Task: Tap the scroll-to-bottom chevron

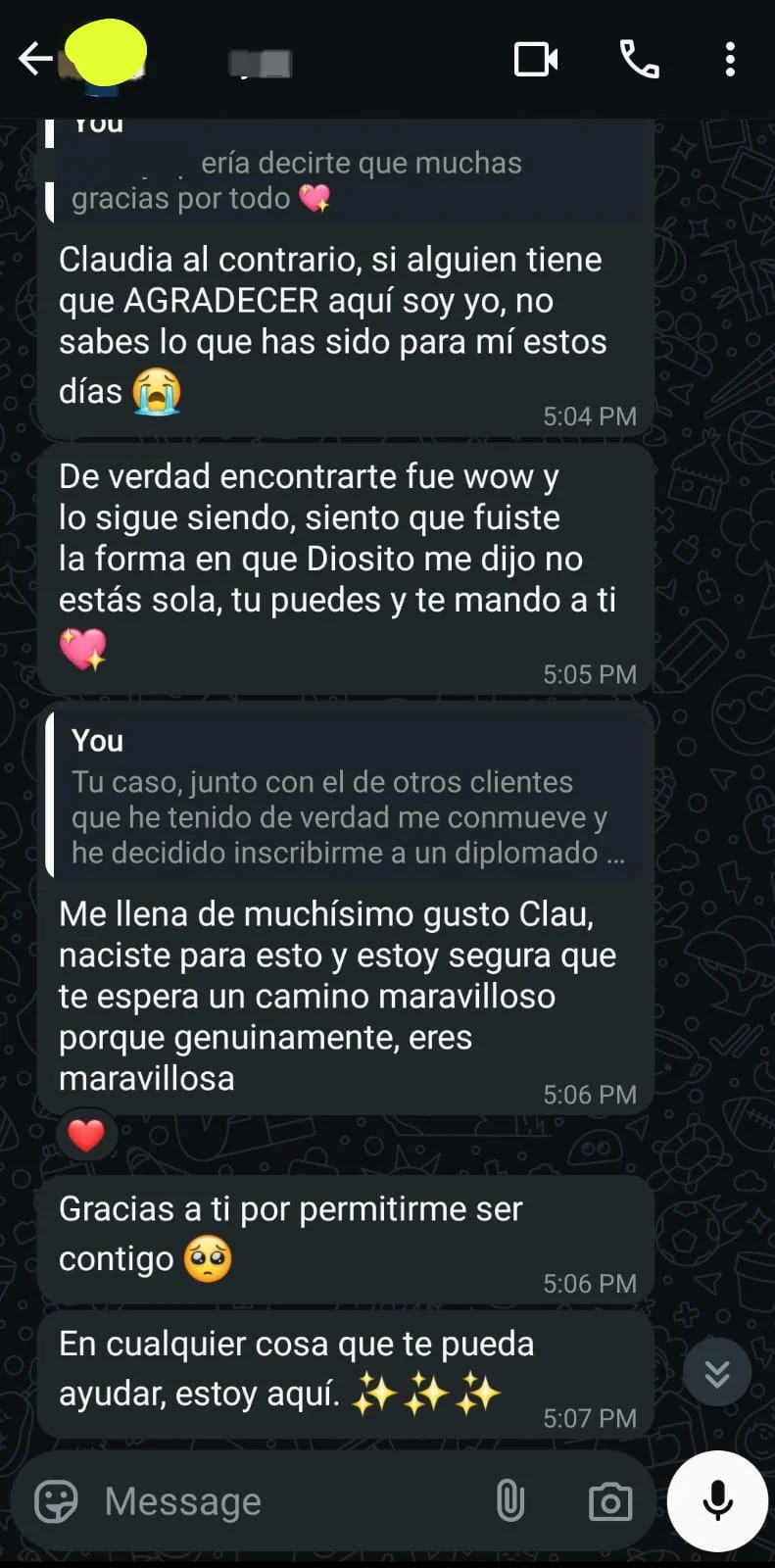Action: coord(717,1372)
